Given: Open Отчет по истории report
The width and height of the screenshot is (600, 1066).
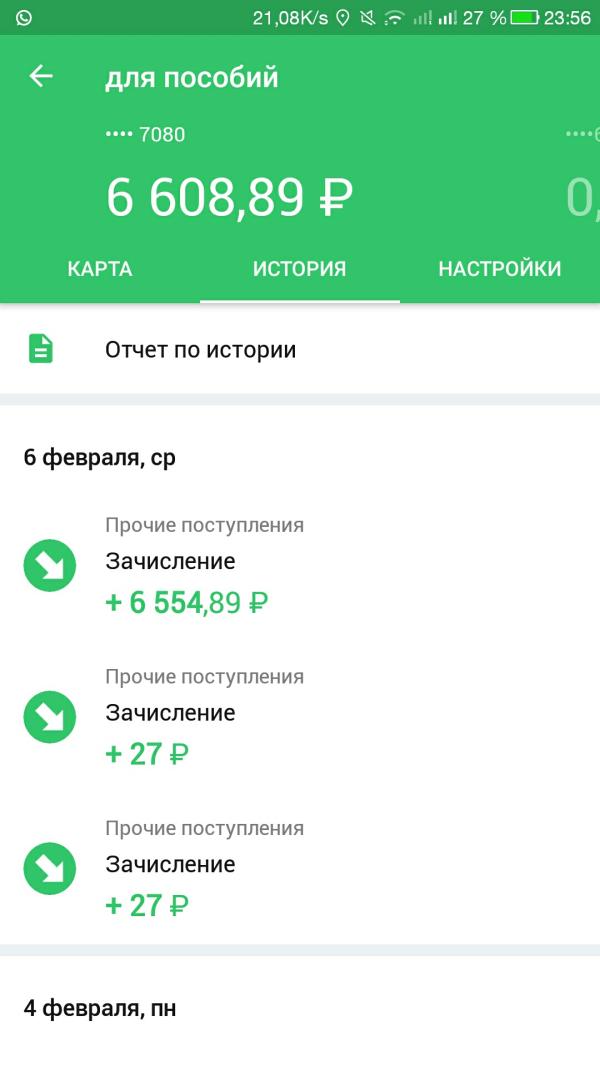Looking at the screenshot, I should (x=300, y=349).
